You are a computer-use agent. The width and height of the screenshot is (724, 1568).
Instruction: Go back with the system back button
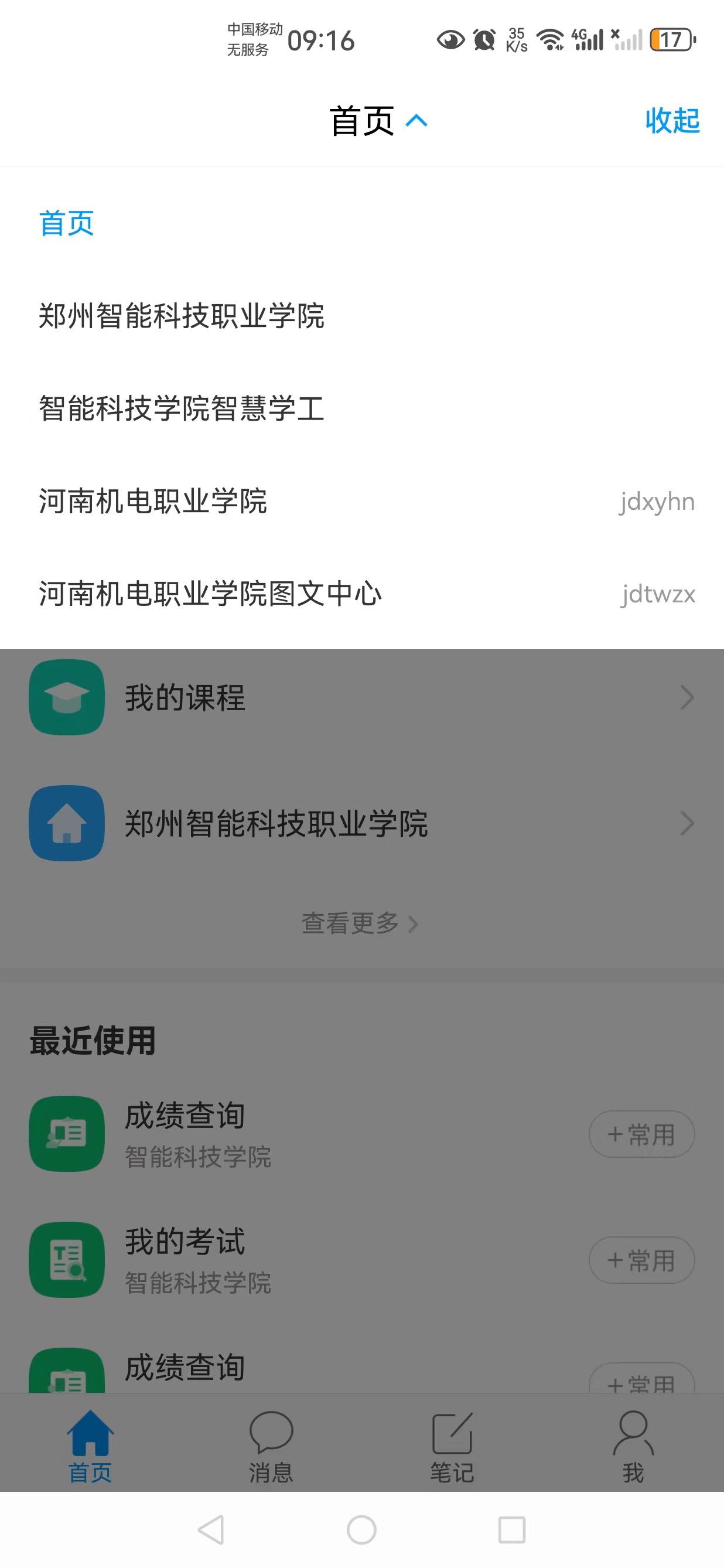pyautogui.click(x=211, y=1530)
